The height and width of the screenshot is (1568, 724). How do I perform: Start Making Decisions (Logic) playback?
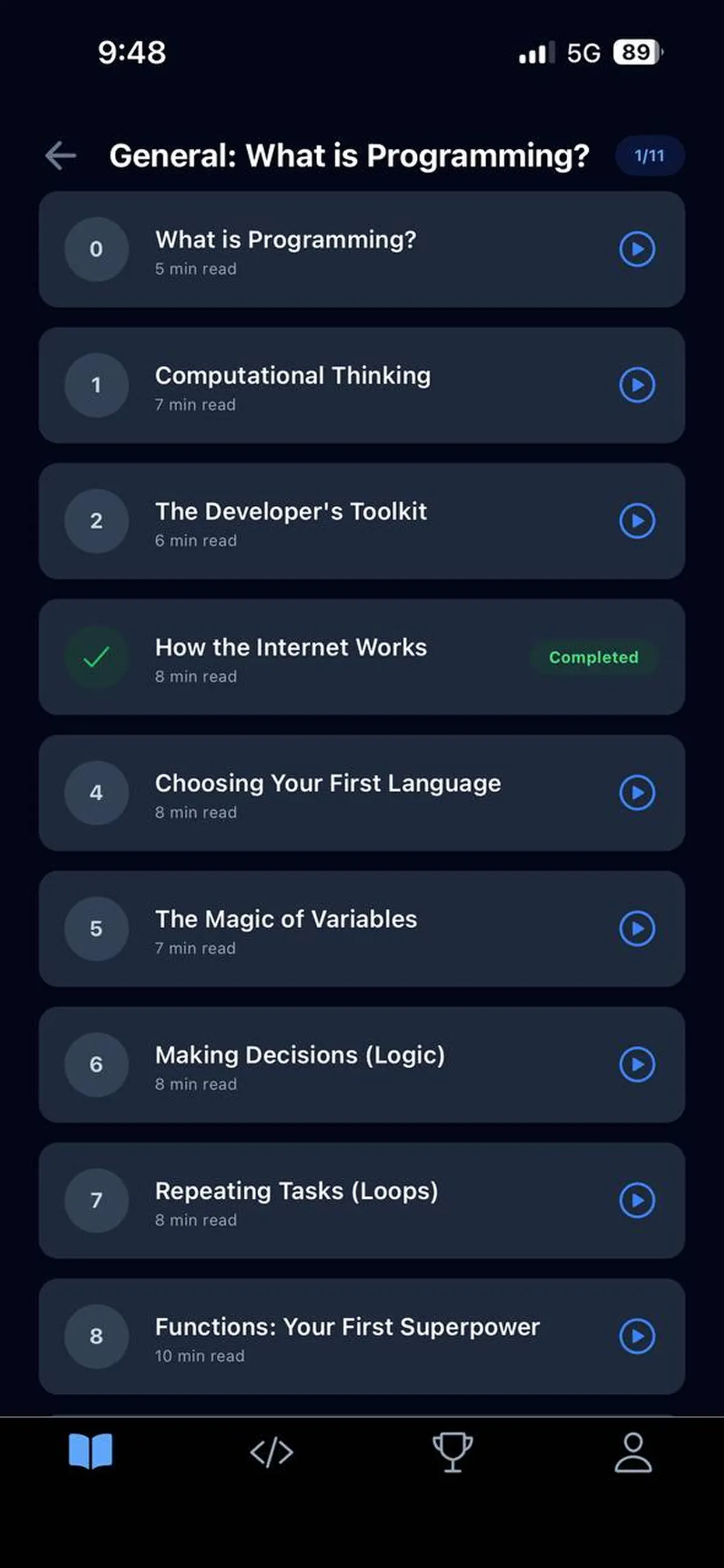637,1065
